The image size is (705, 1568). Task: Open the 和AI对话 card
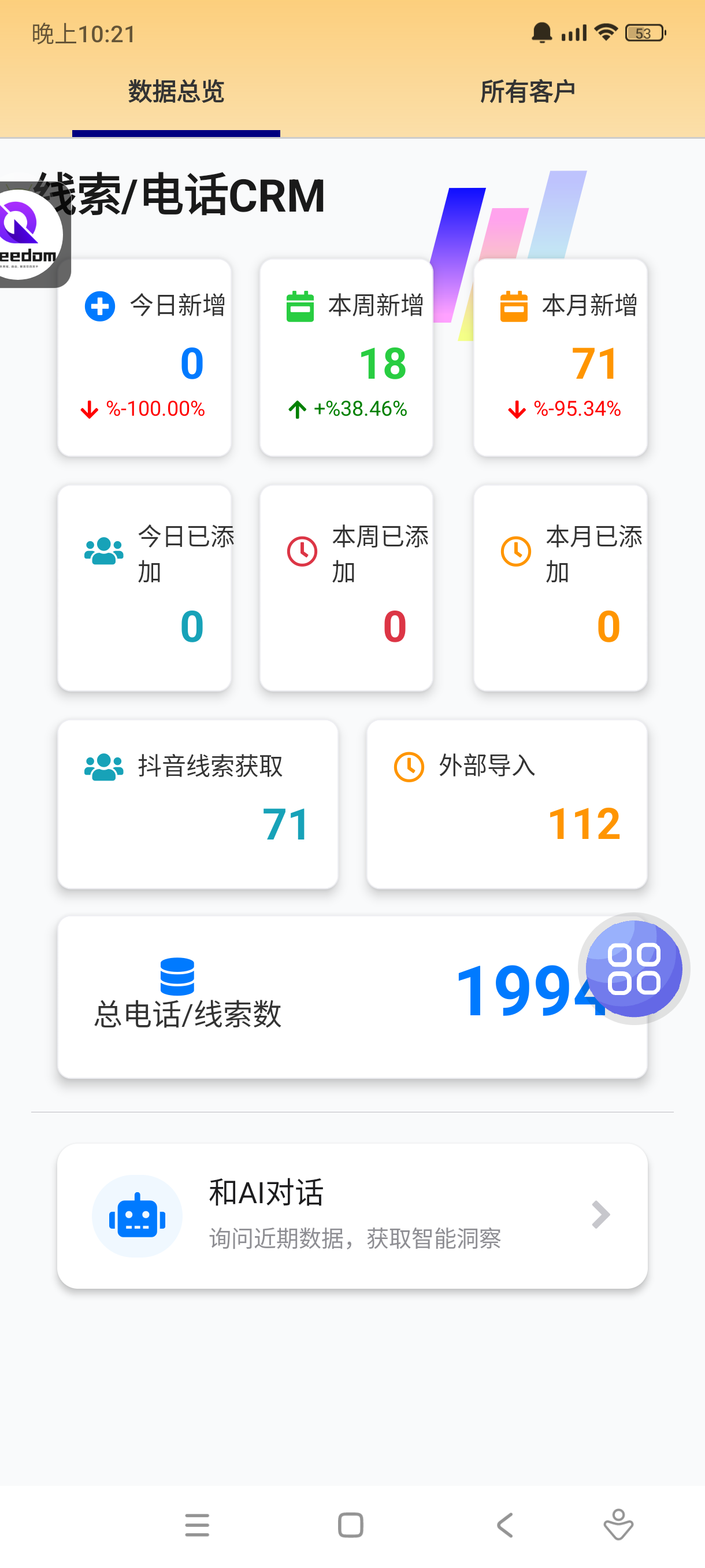click(351, 1215)
